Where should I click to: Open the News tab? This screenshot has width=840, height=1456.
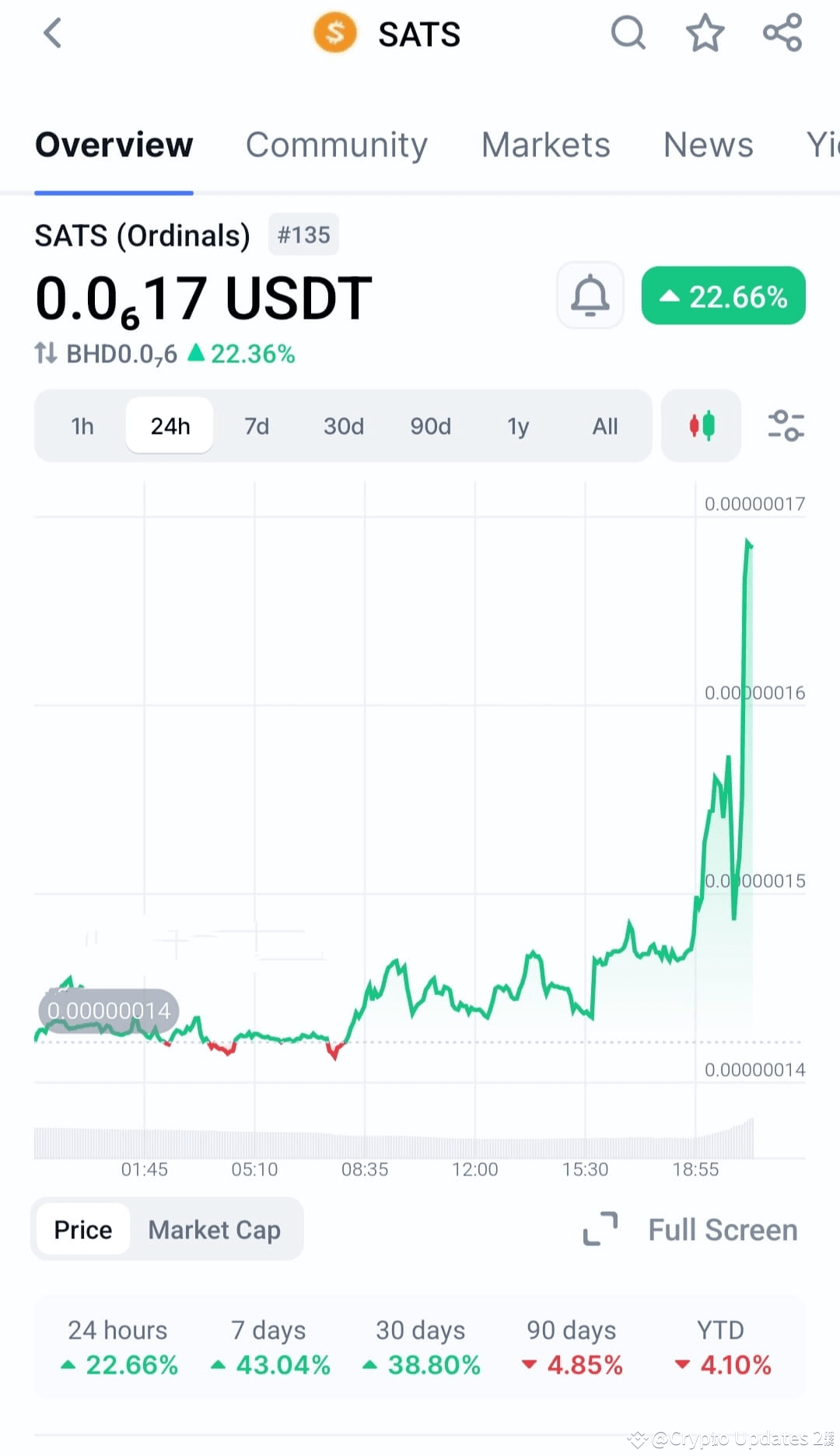point(707,145)
